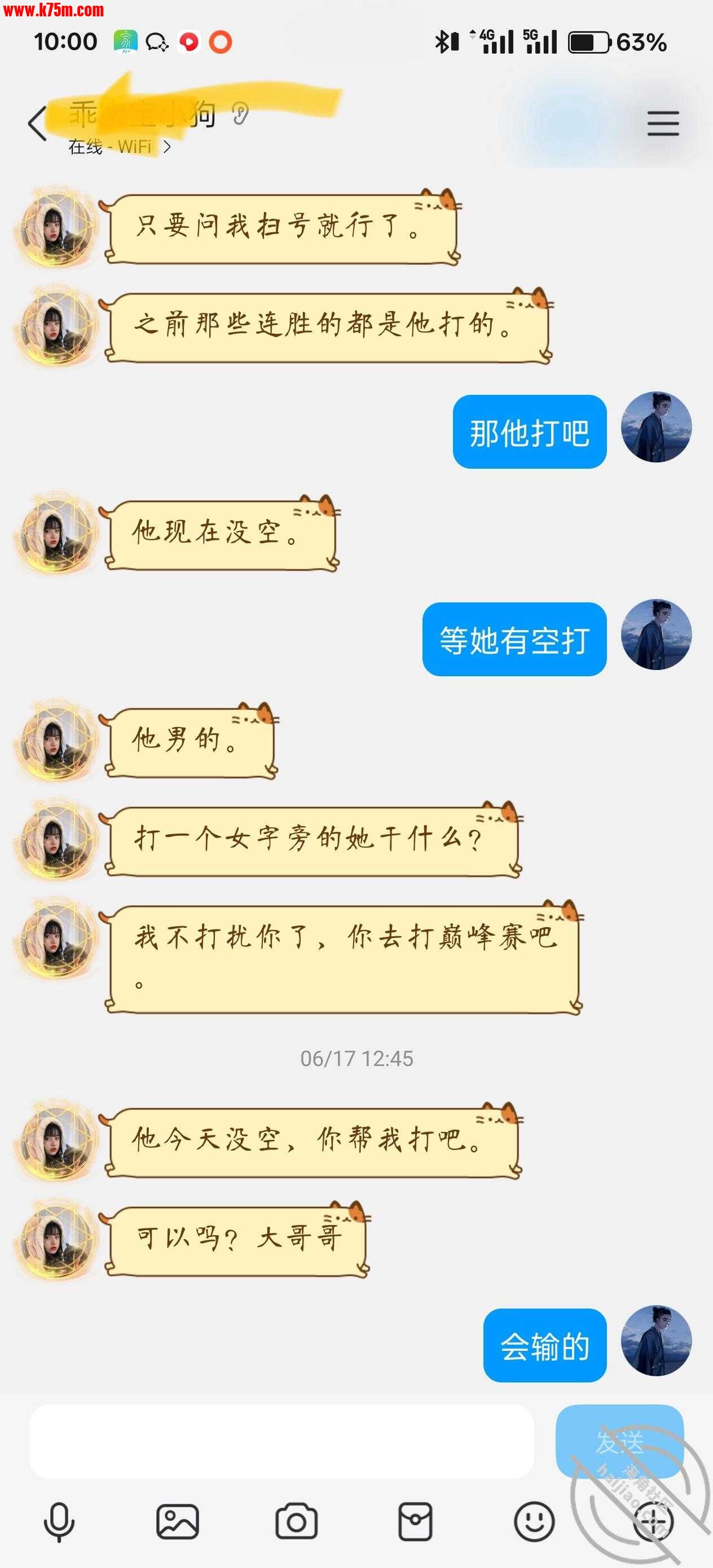Open the emoji picker
Viewport: 713px width, 1568px height.
pyautogui.click(x=534, y=1521)
